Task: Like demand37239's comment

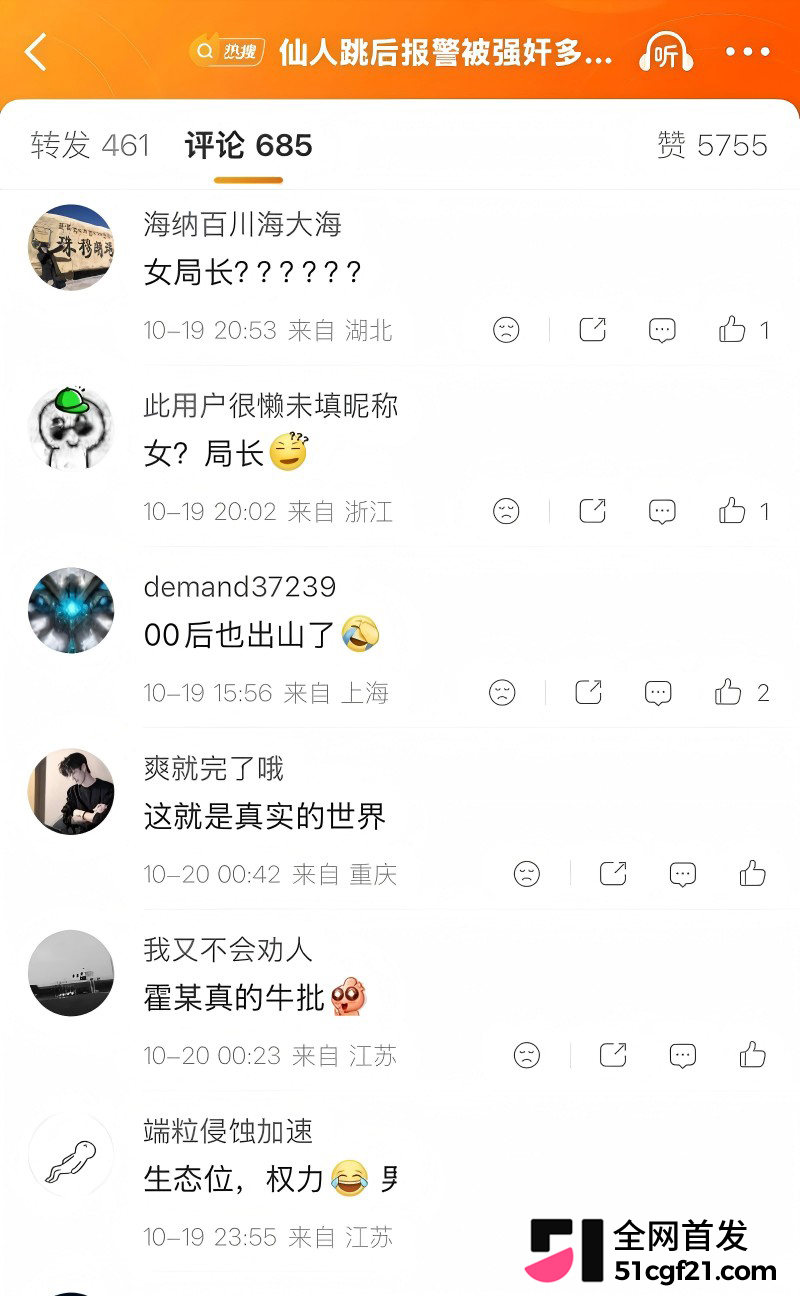Action: click(x=741, y=692)
